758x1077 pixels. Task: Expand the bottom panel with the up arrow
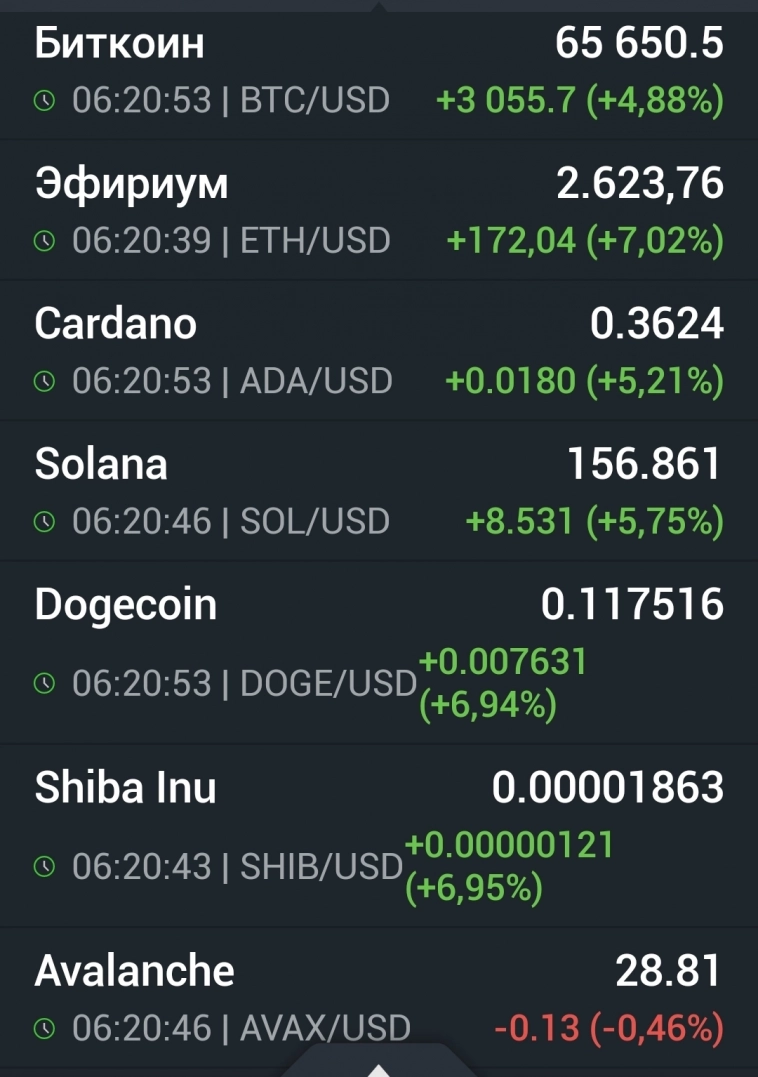tap(379, 1067)
